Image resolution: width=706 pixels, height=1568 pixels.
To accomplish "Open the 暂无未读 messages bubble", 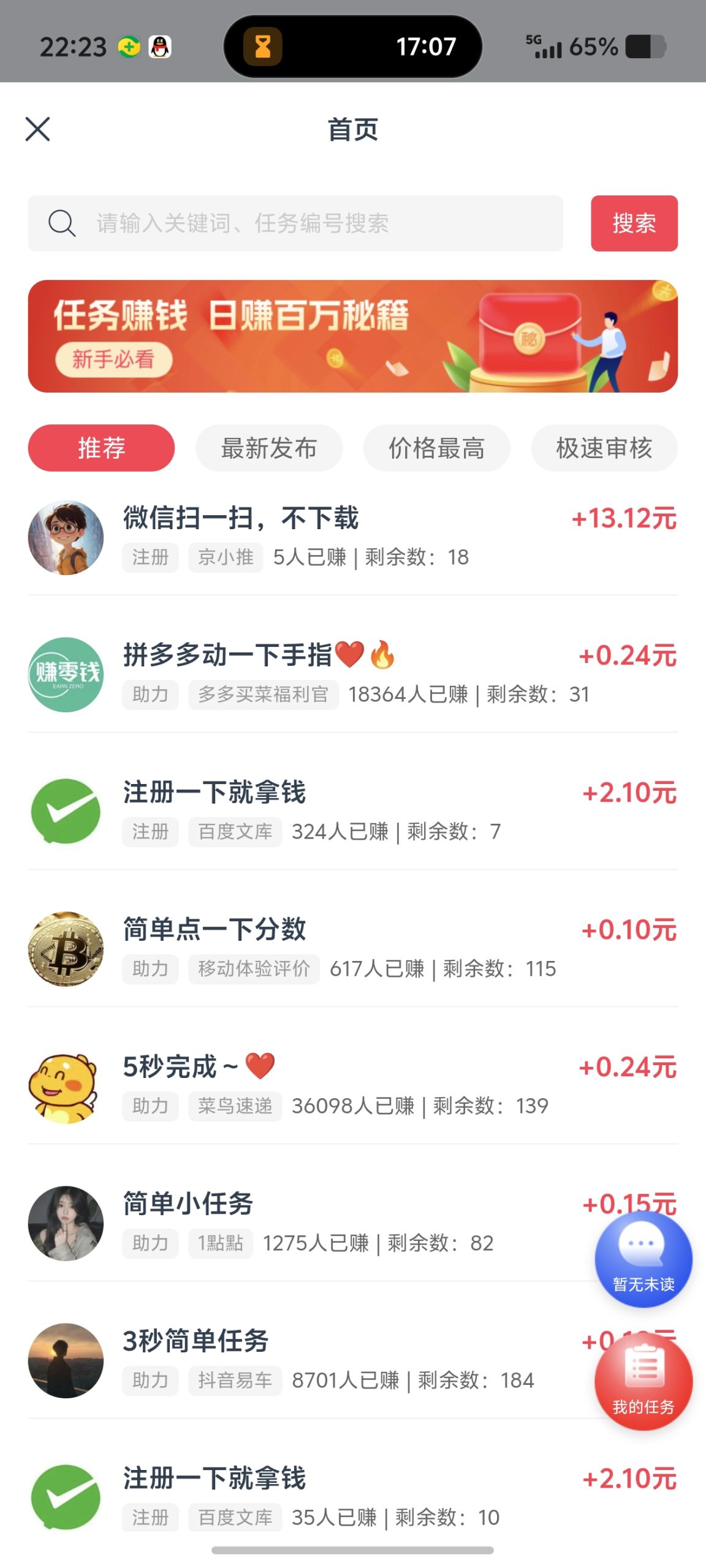I will point(643,1259).
